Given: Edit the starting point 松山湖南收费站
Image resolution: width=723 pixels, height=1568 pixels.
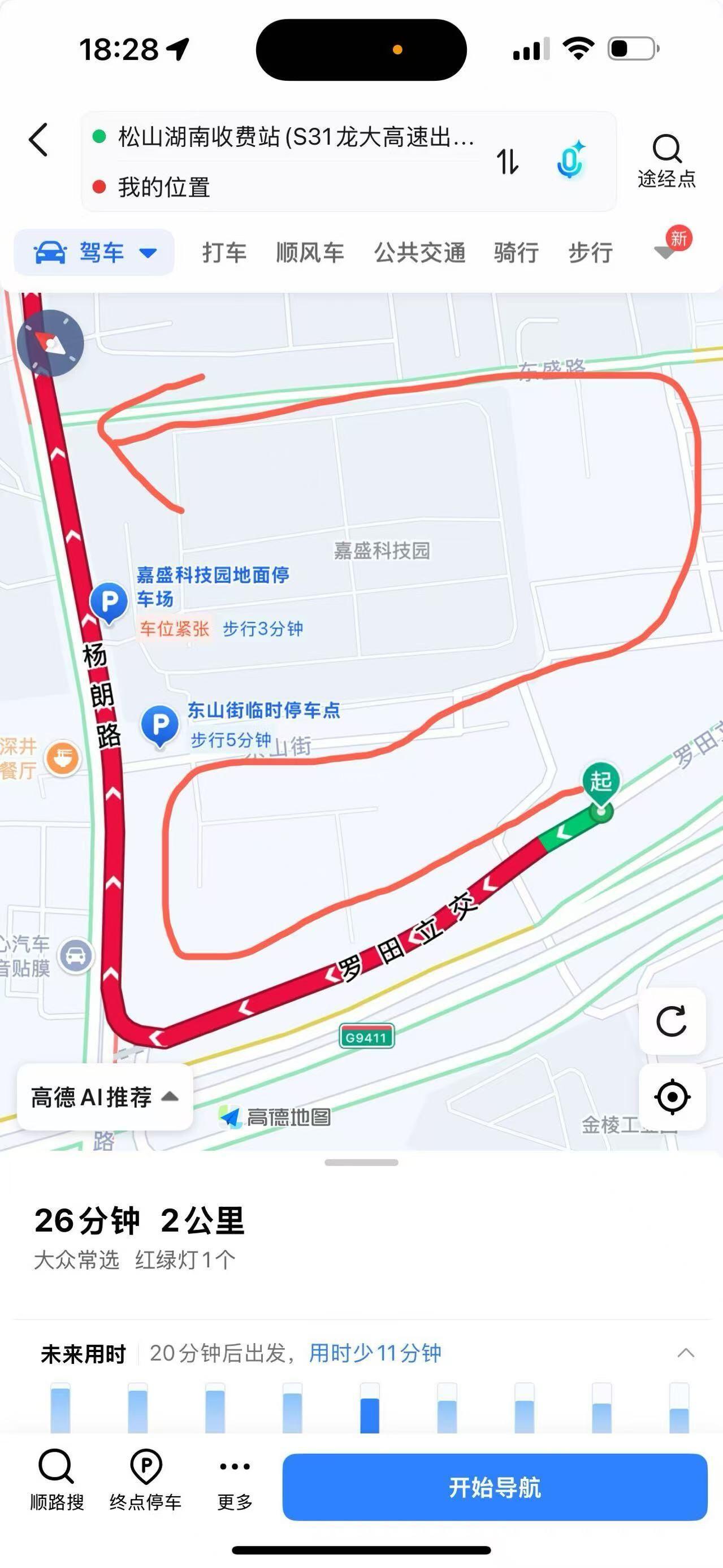Looking at the screenshot, I should click(295, 137).
